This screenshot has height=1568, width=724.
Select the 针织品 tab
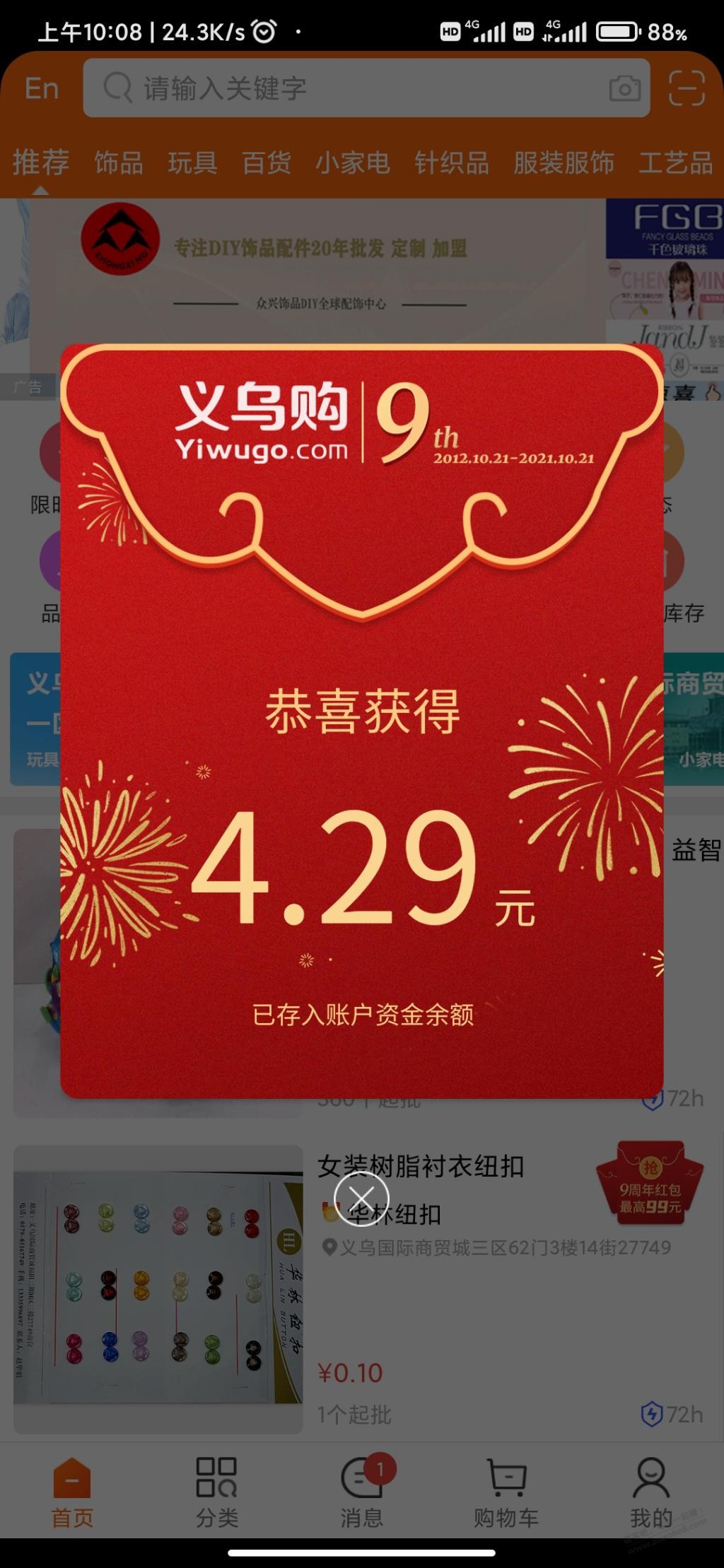[x=451, y=163]
